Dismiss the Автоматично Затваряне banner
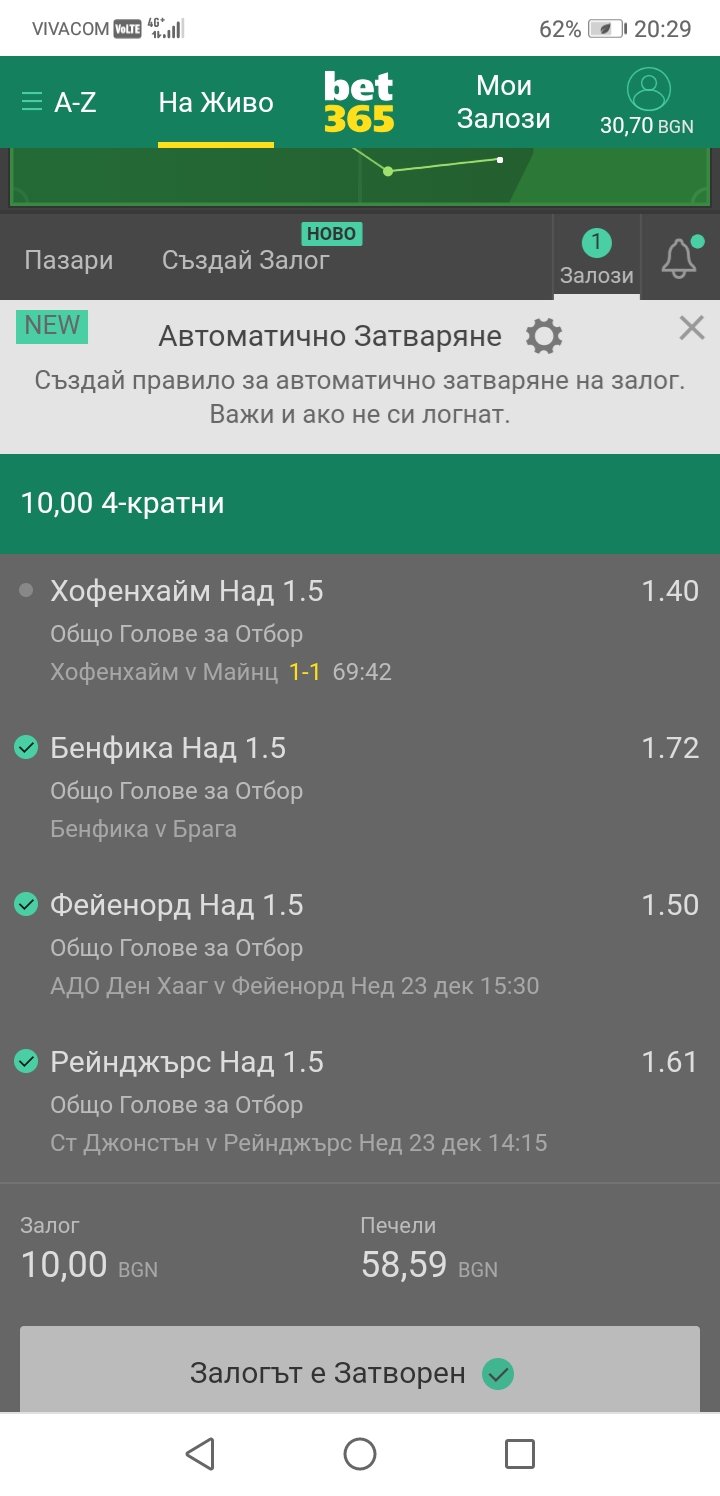Viewport: 720px width, 1496px height. (692, 327)
